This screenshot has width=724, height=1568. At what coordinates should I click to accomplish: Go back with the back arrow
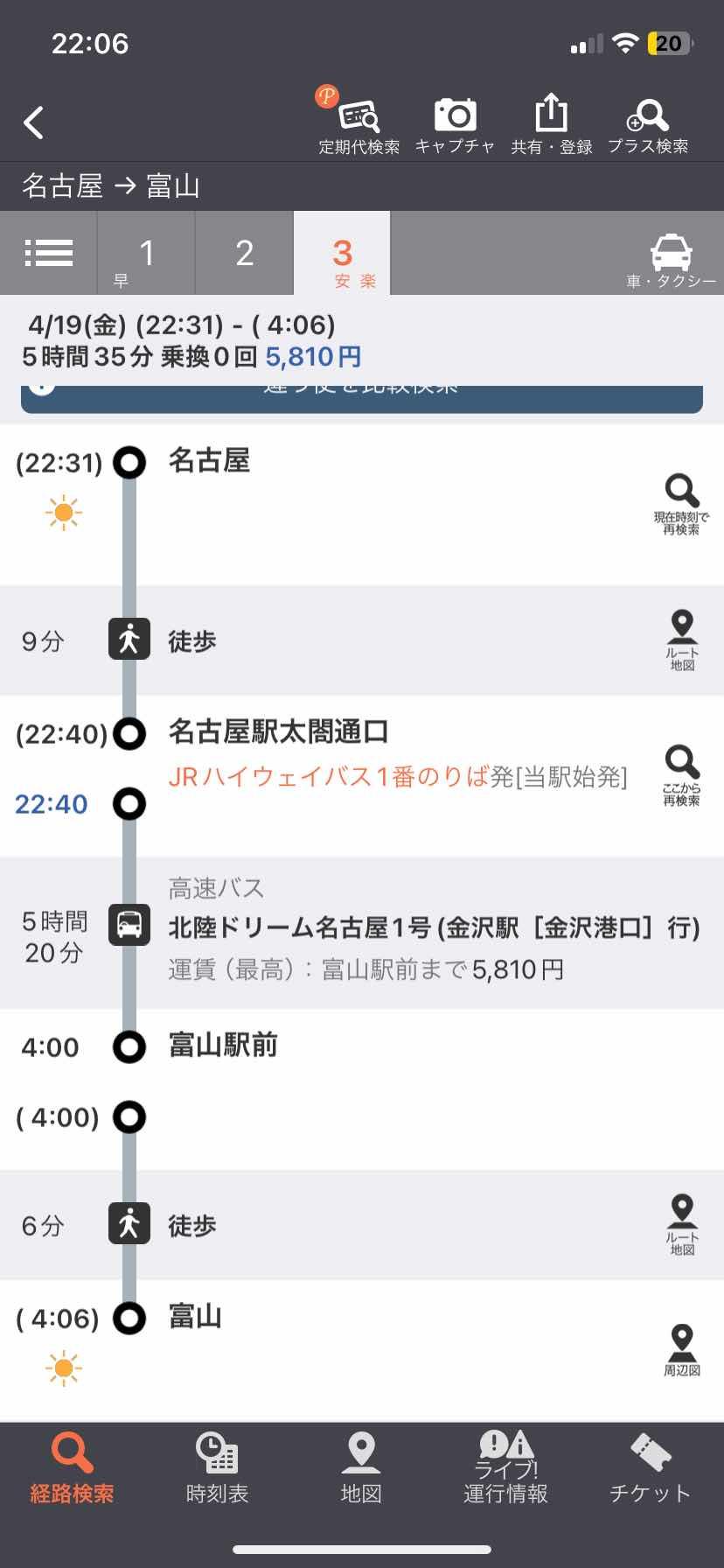pos(34,122)
